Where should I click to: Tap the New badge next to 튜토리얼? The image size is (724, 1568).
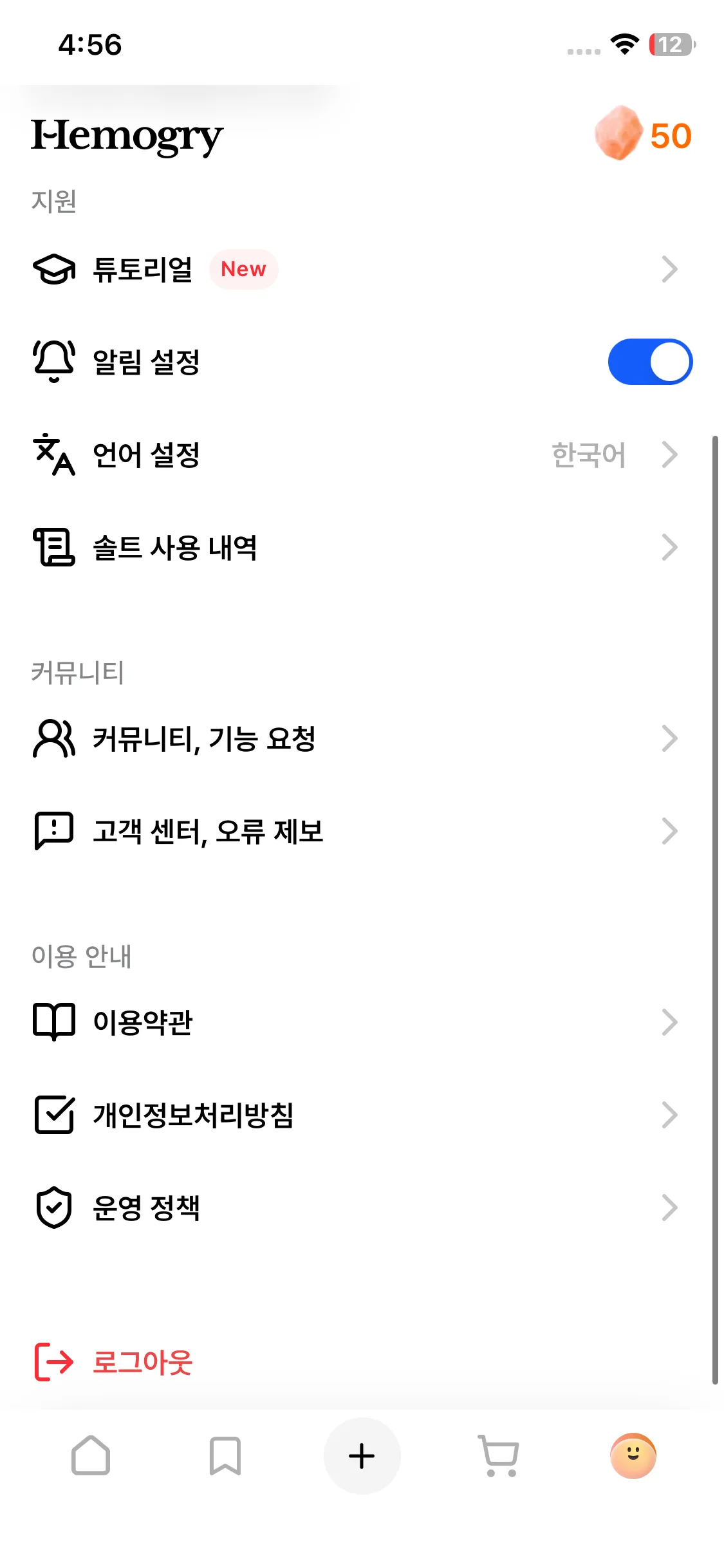243,269
